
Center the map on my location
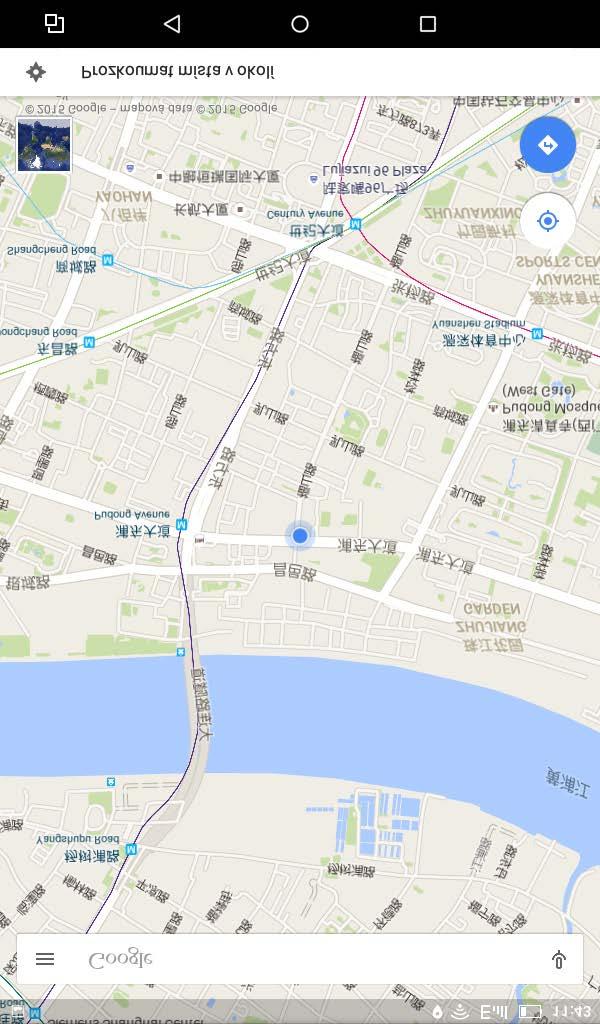pos(547,221)
